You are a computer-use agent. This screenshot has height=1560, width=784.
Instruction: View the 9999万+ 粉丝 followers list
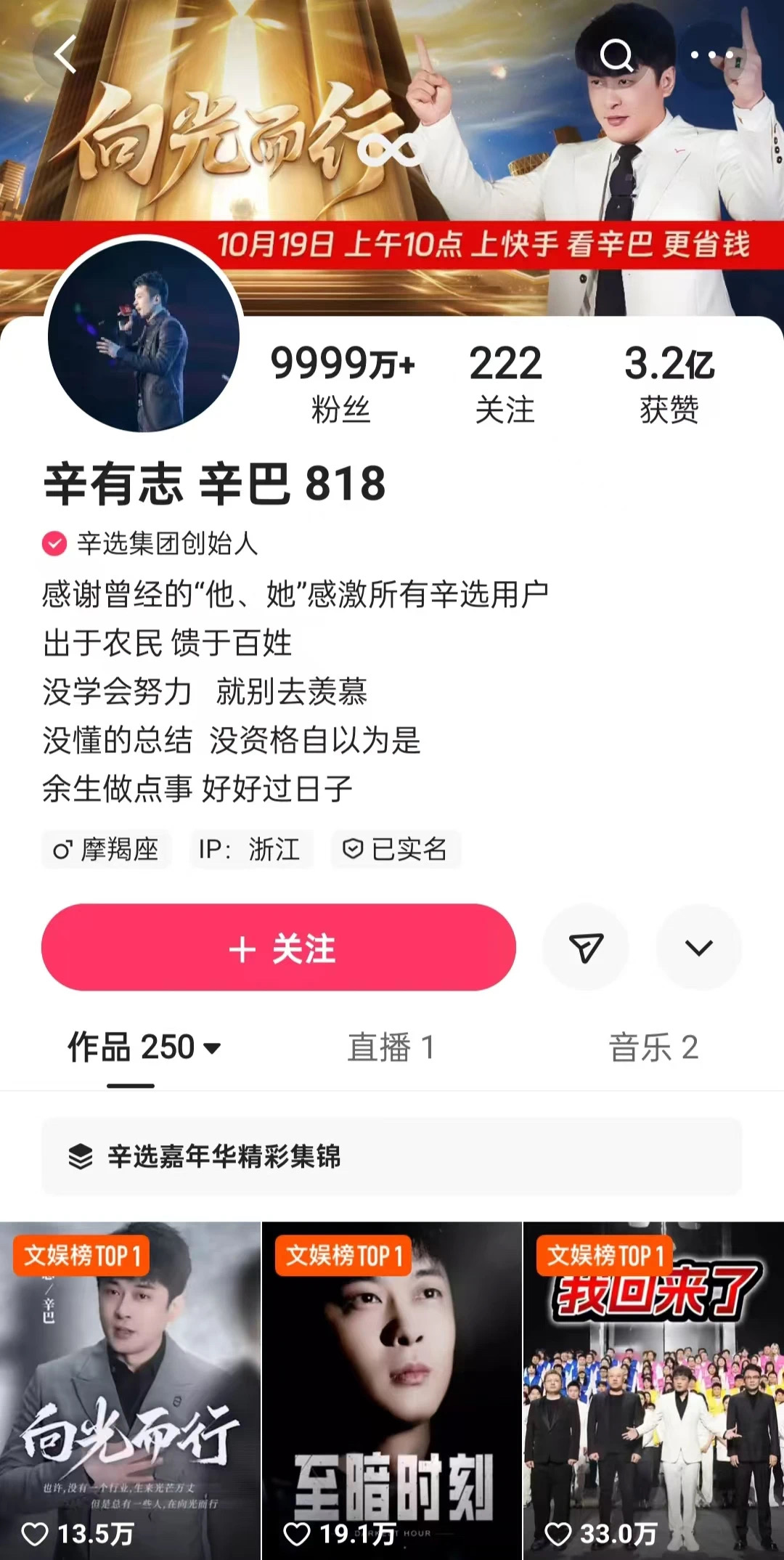click(342, 383)
